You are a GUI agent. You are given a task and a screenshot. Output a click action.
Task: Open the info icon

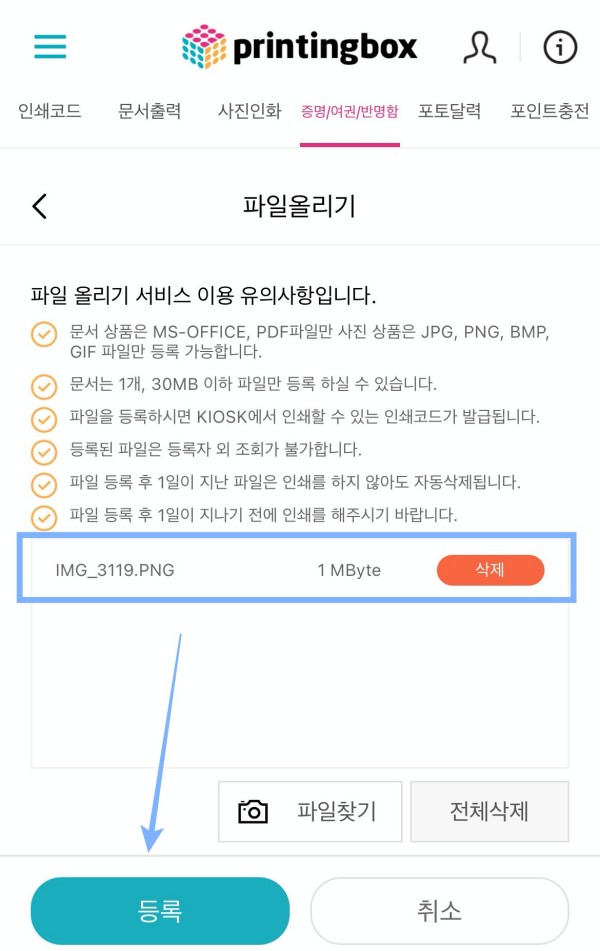(x=560, y=47)
